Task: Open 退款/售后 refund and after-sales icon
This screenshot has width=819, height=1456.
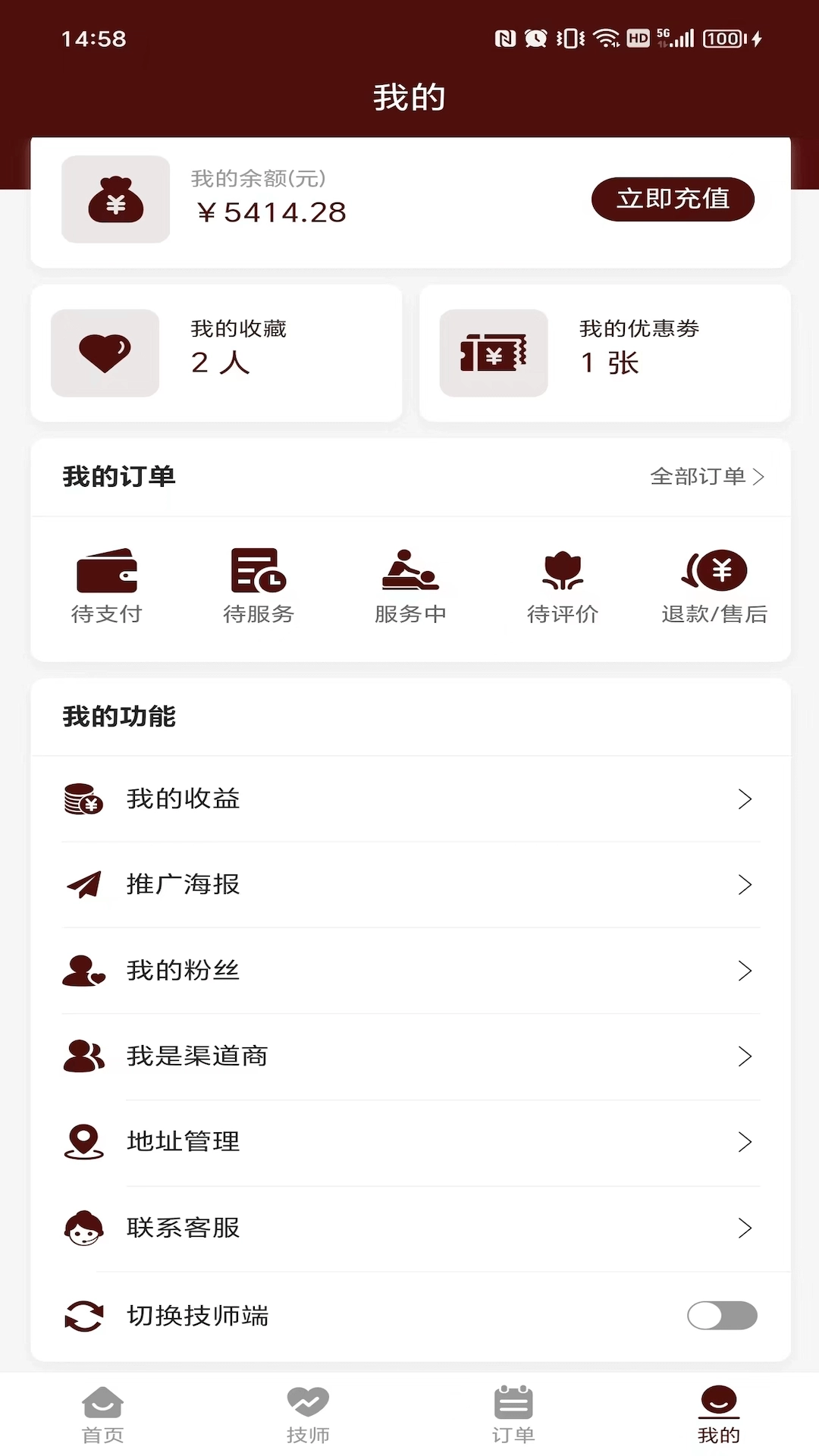Action: 716,584
